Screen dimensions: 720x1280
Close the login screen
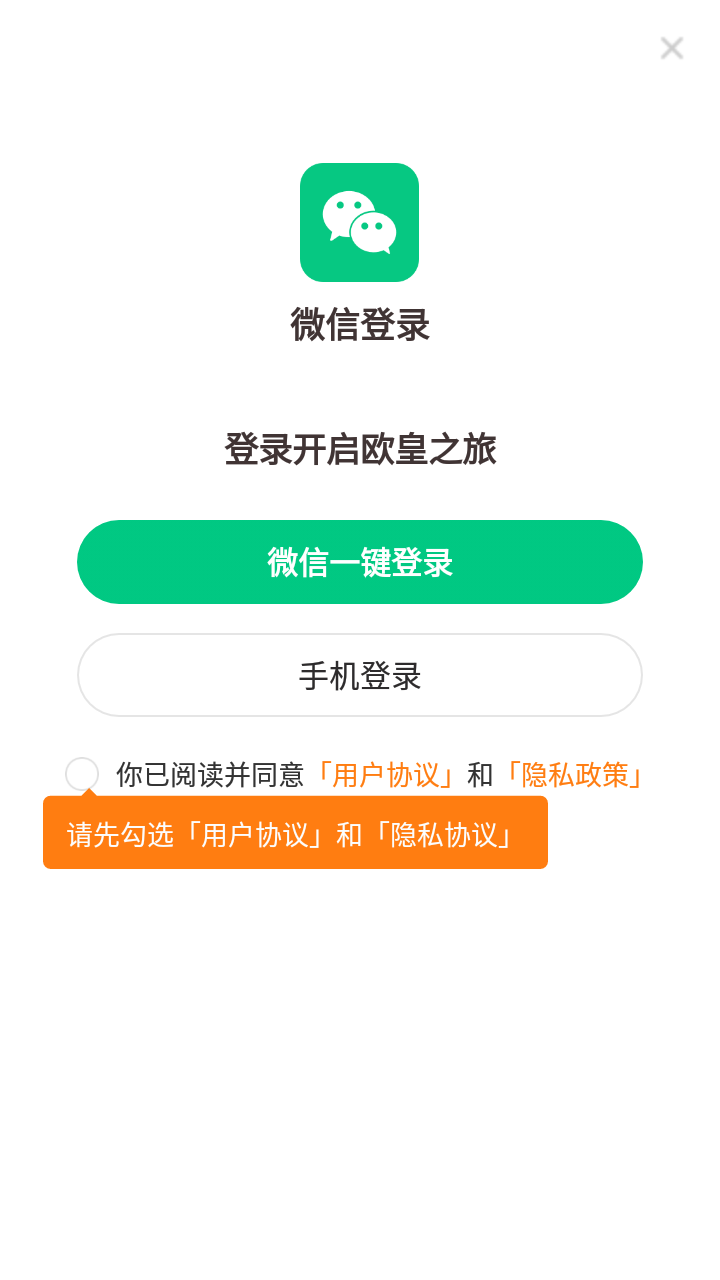point(672,48)
